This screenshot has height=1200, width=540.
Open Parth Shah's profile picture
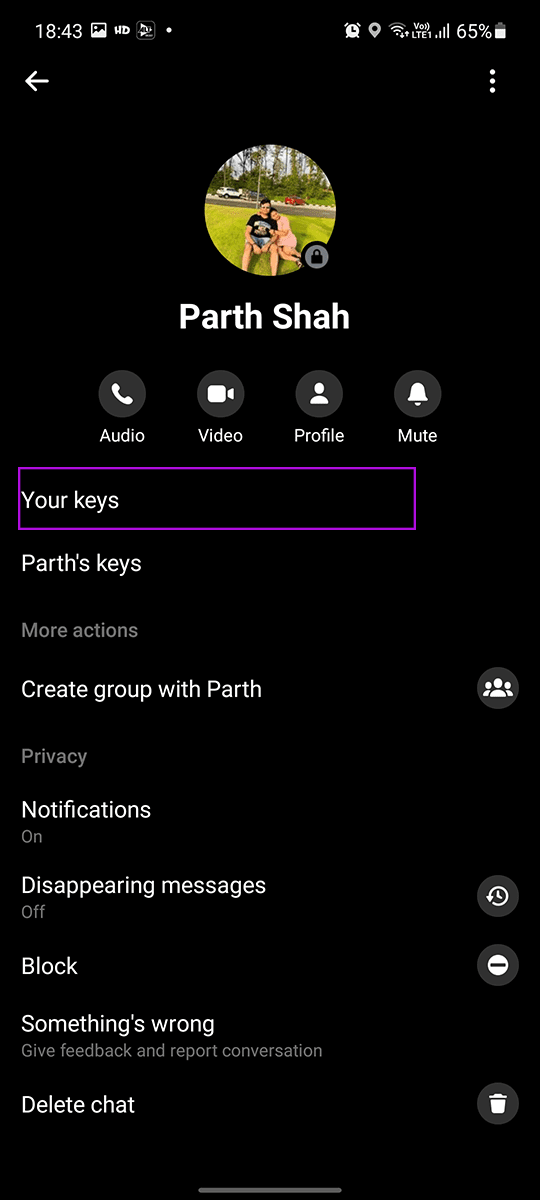(x=270, y=210)
